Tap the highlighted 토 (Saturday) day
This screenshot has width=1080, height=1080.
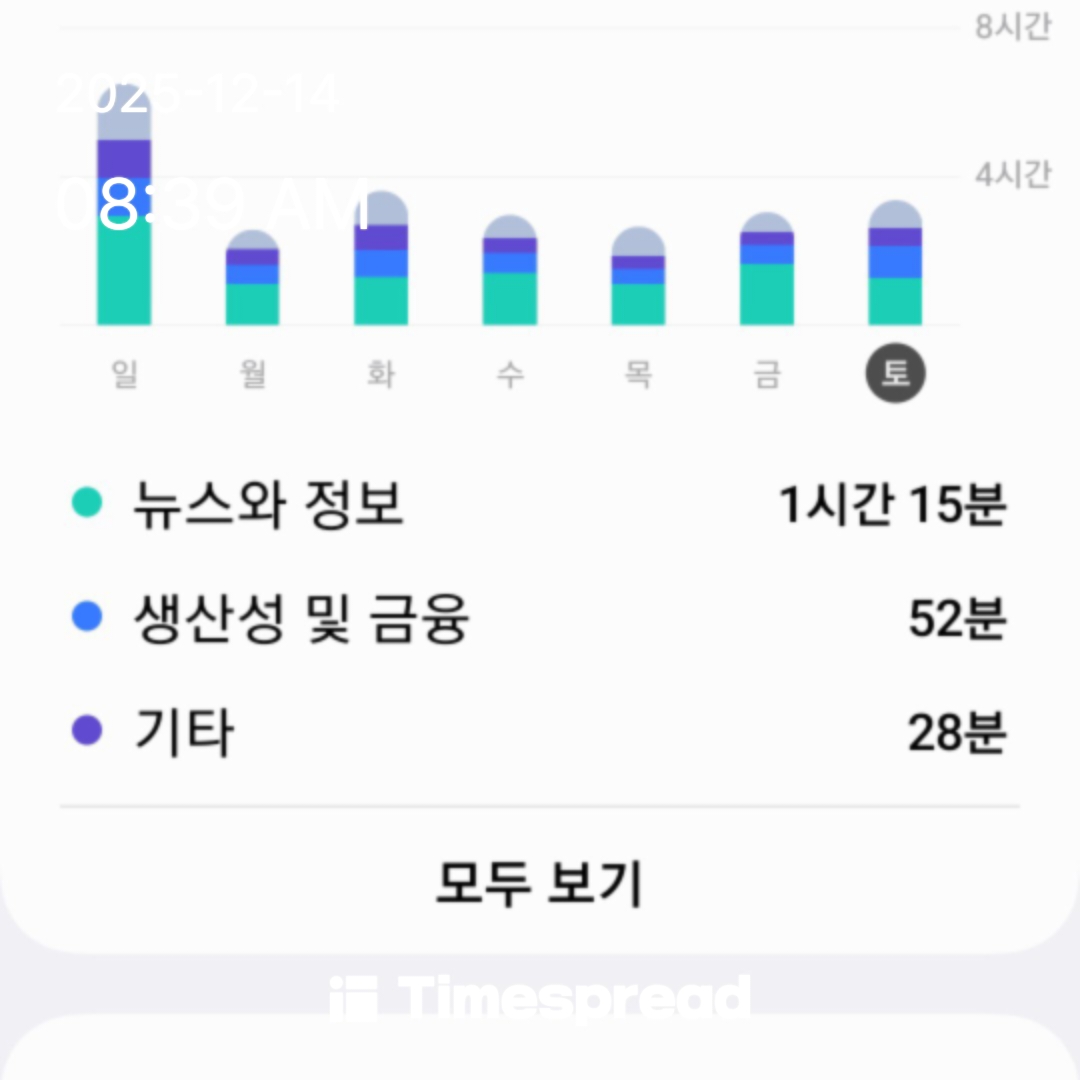coord(895,375)
